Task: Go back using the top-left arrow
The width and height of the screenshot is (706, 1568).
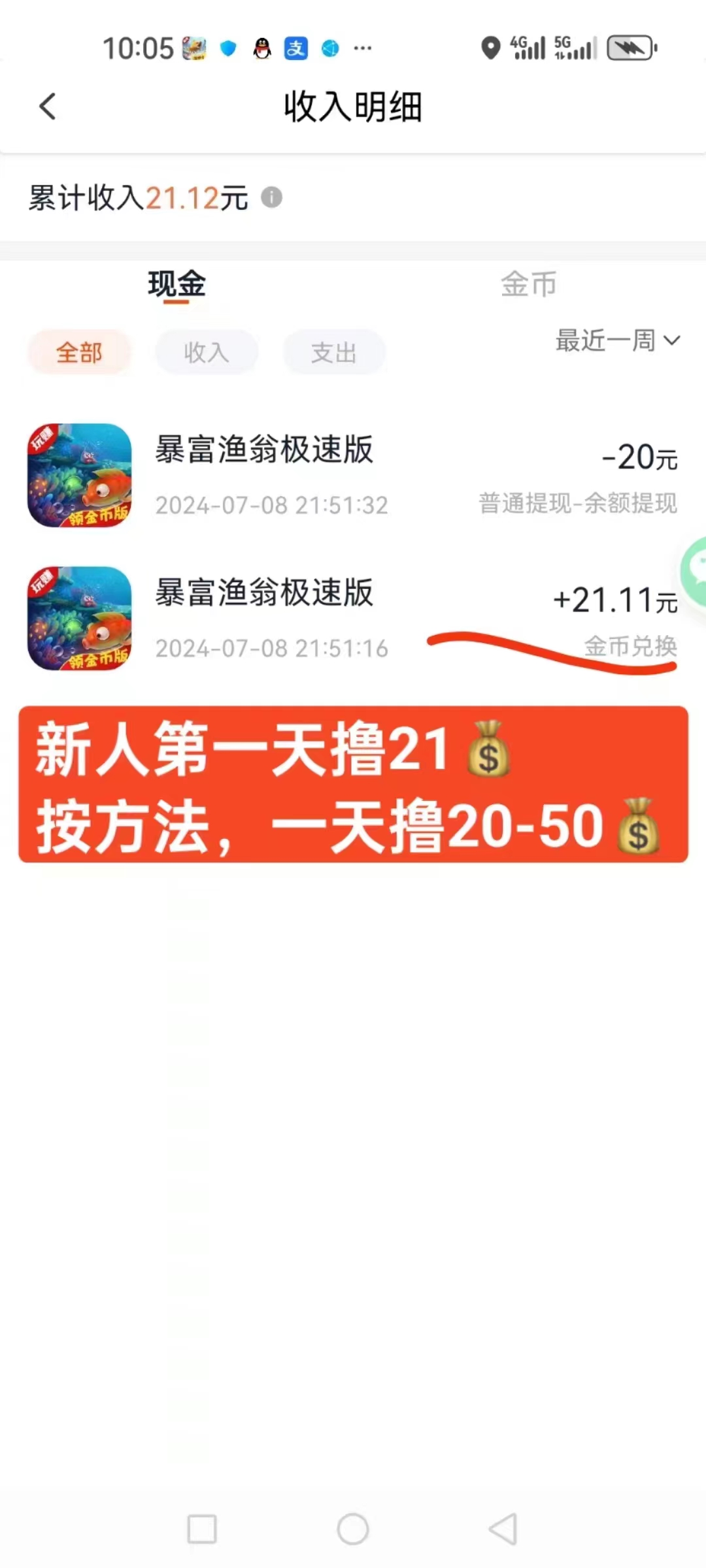Action: pos(47,106)
